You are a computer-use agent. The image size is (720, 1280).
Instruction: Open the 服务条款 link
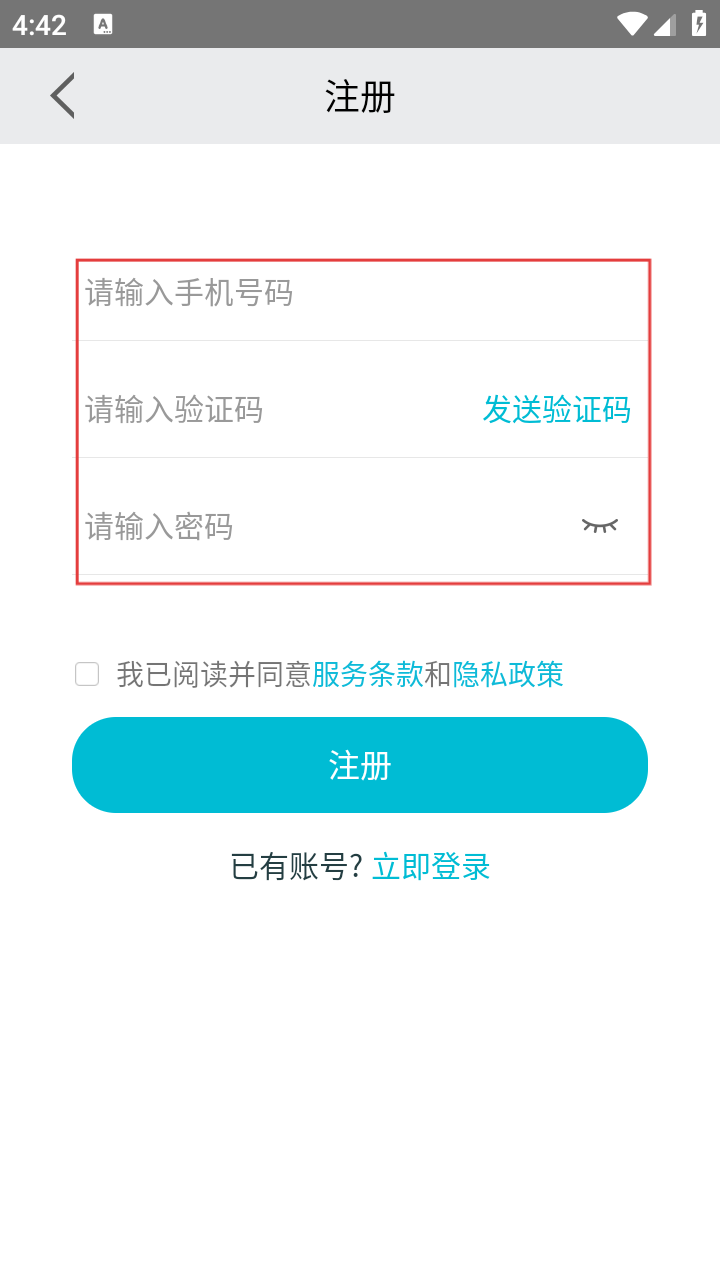368,674
